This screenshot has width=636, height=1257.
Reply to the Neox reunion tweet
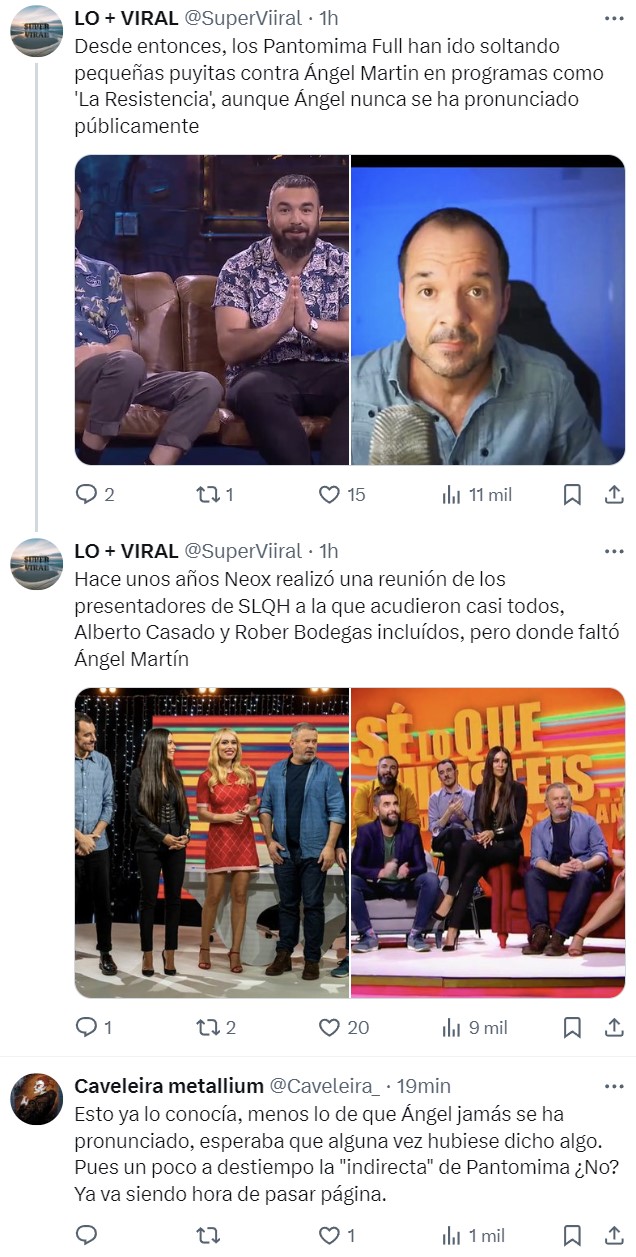coord(88,1027)
